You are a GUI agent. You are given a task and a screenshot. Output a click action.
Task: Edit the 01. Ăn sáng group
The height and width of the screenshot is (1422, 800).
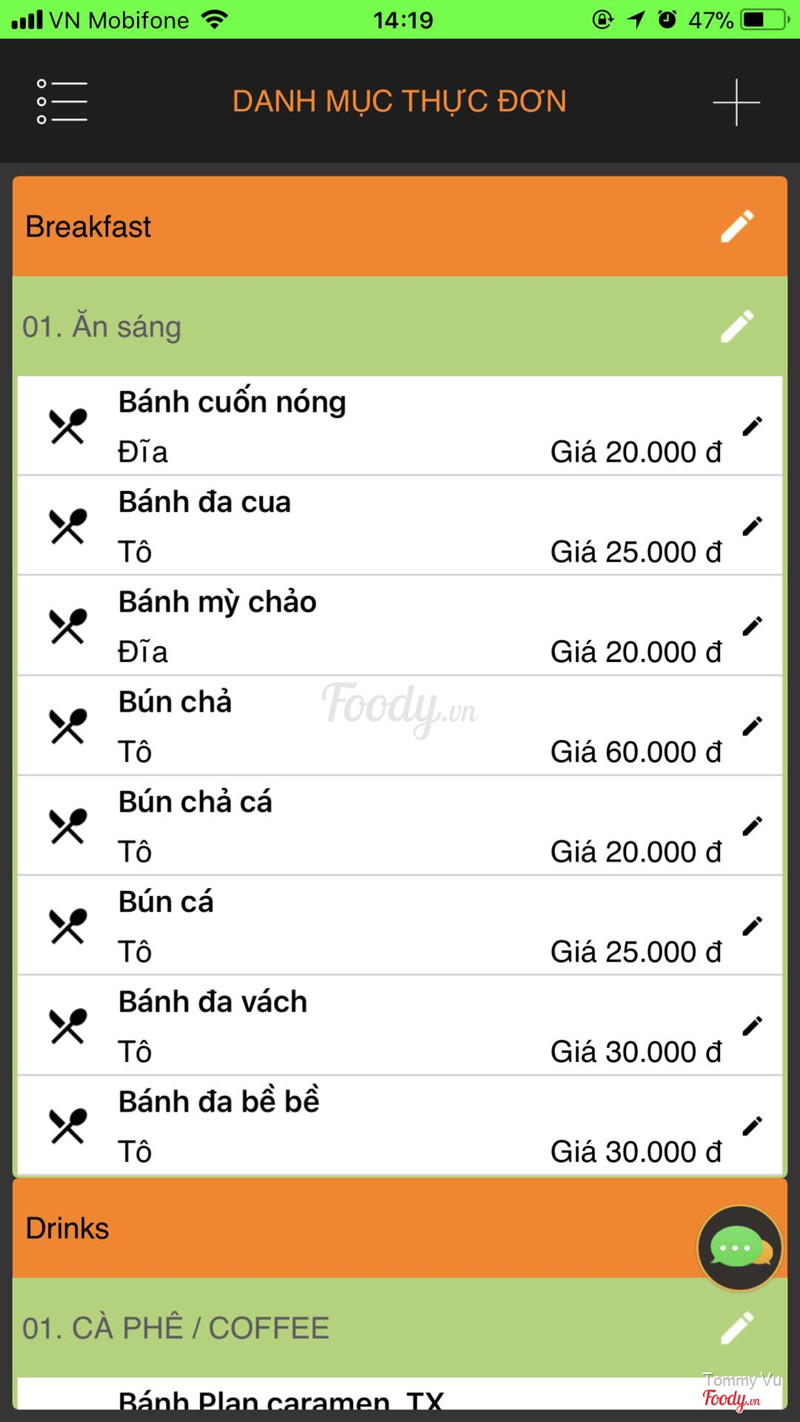(737, 326)
